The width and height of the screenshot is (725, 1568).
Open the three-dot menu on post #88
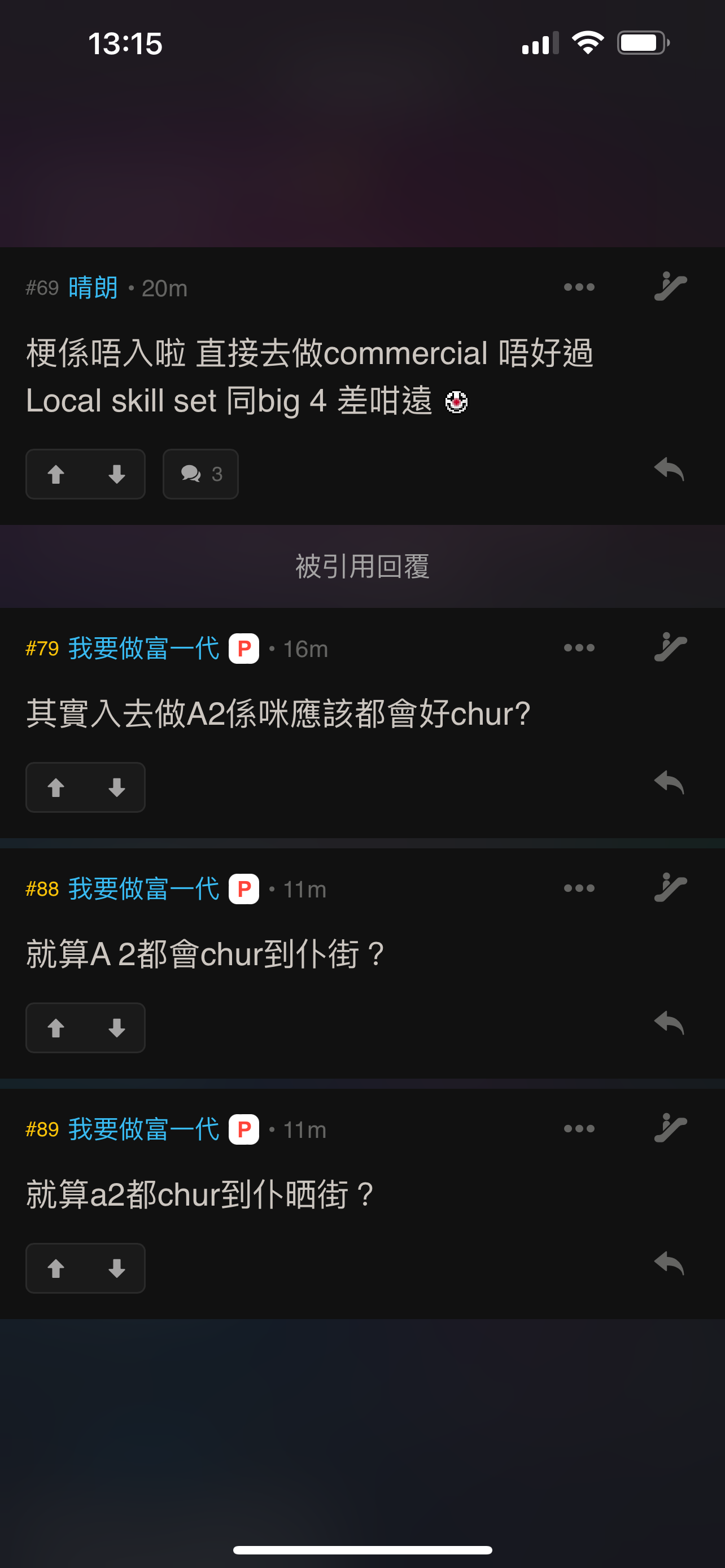(x=579, y=888)
